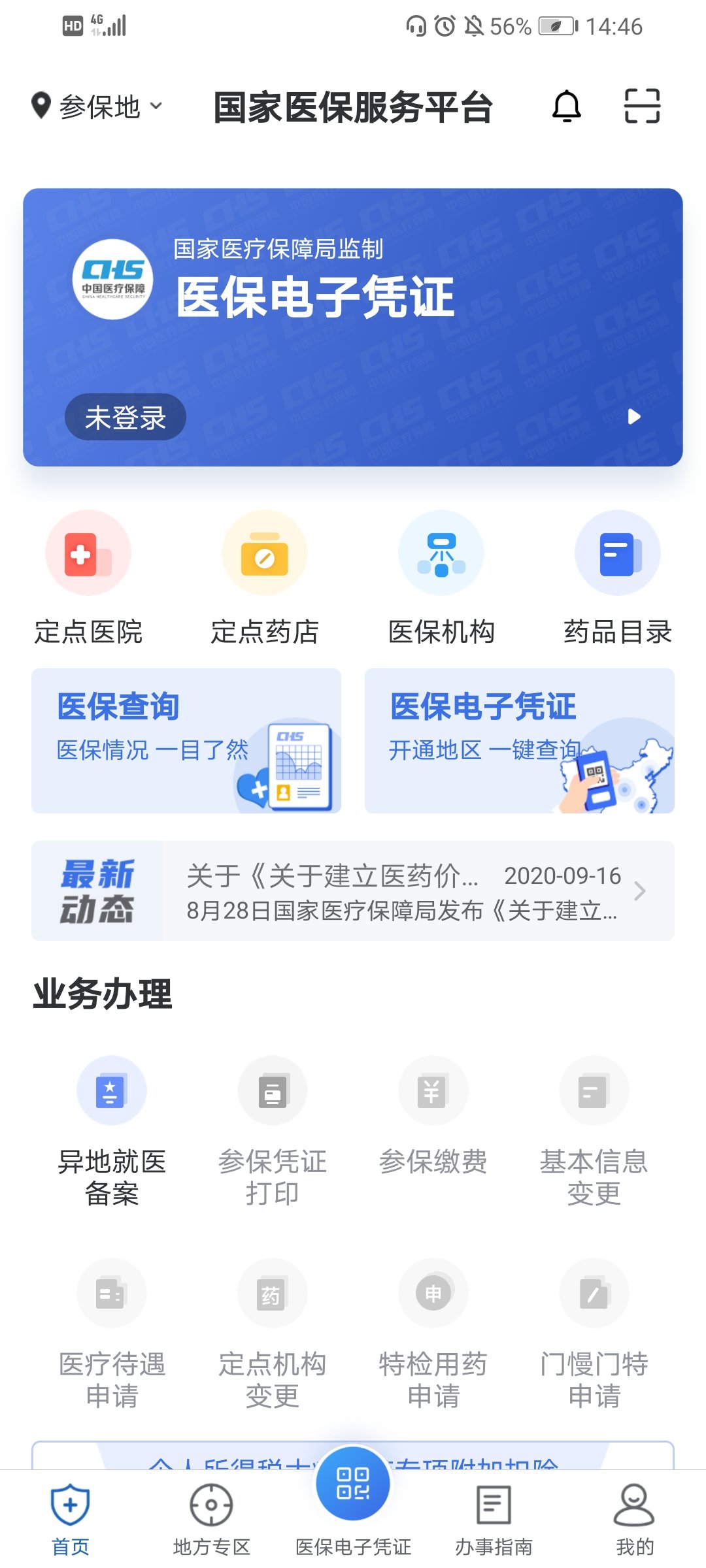This screenshot has width=706, height=1568.
Task: Select 基本信息变更 service
Action: tap(594, 1130)
